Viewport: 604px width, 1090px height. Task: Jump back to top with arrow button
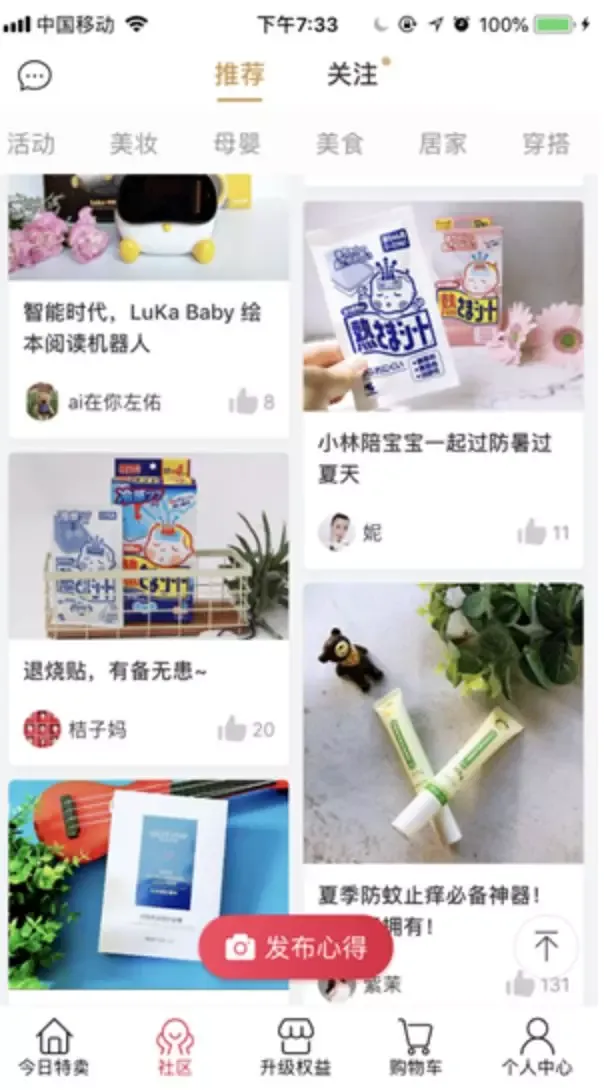click(x=545, y=946)
